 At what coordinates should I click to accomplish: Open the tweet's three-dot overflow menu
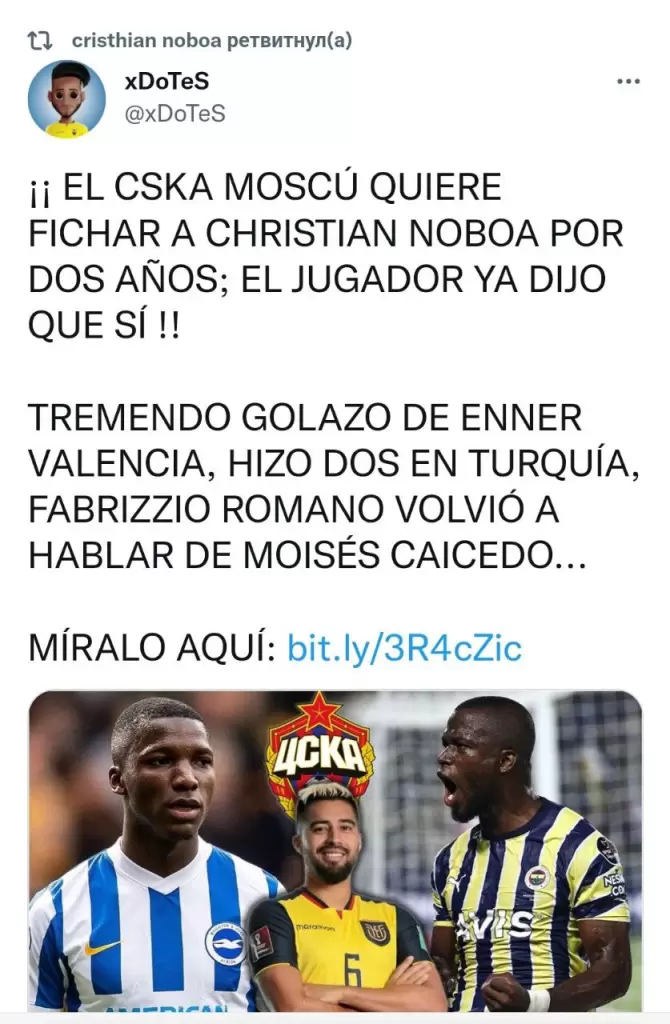[x=627, y=82]
